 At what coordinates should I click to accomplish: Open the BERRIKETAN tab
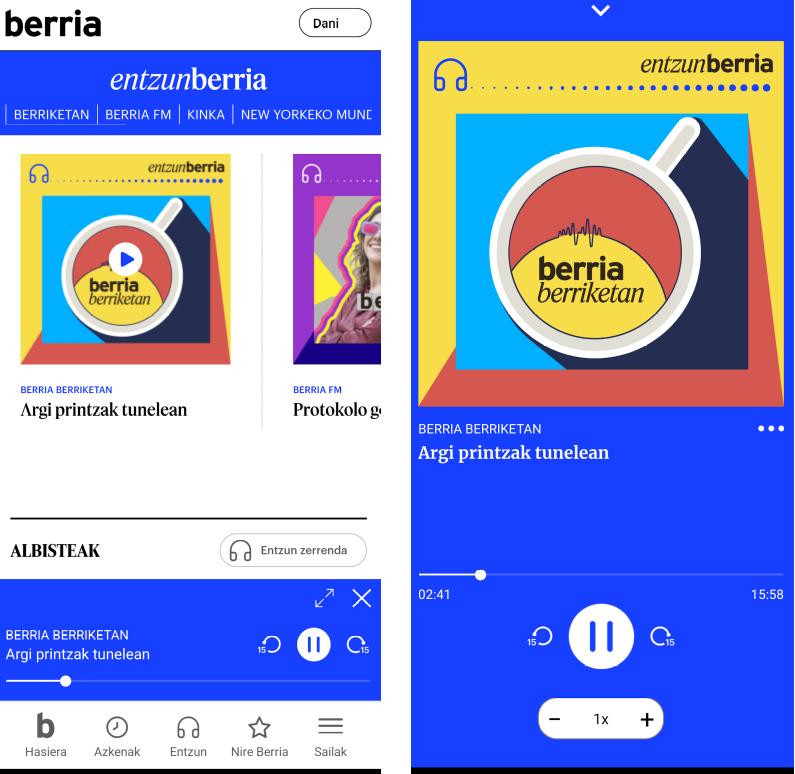point(51,114)
